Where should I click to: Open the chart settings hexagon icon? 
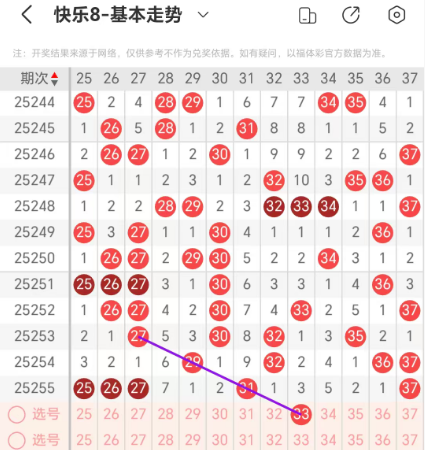(396, 15)
